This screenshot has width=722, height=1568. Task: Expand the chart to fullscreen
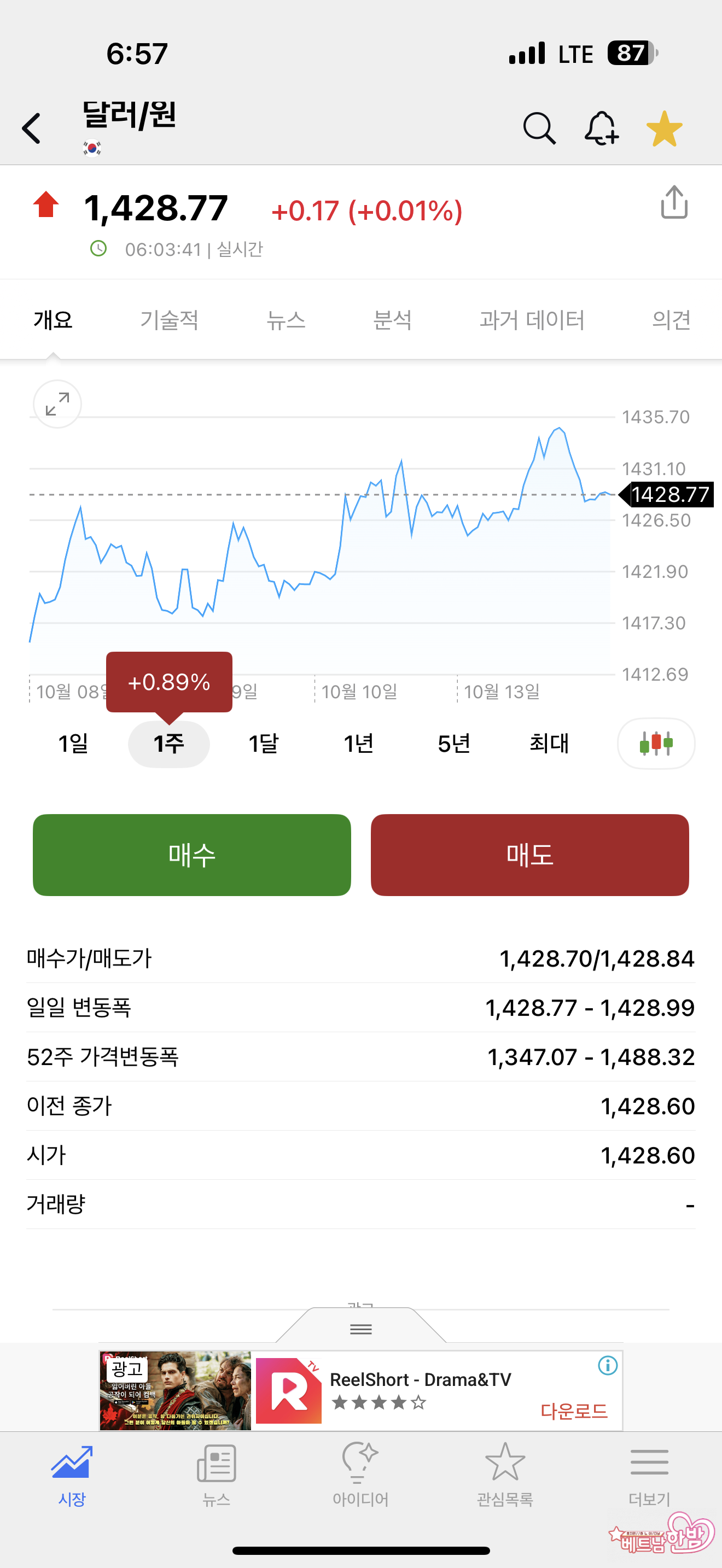pyautogui.click(x=57, y=404)
